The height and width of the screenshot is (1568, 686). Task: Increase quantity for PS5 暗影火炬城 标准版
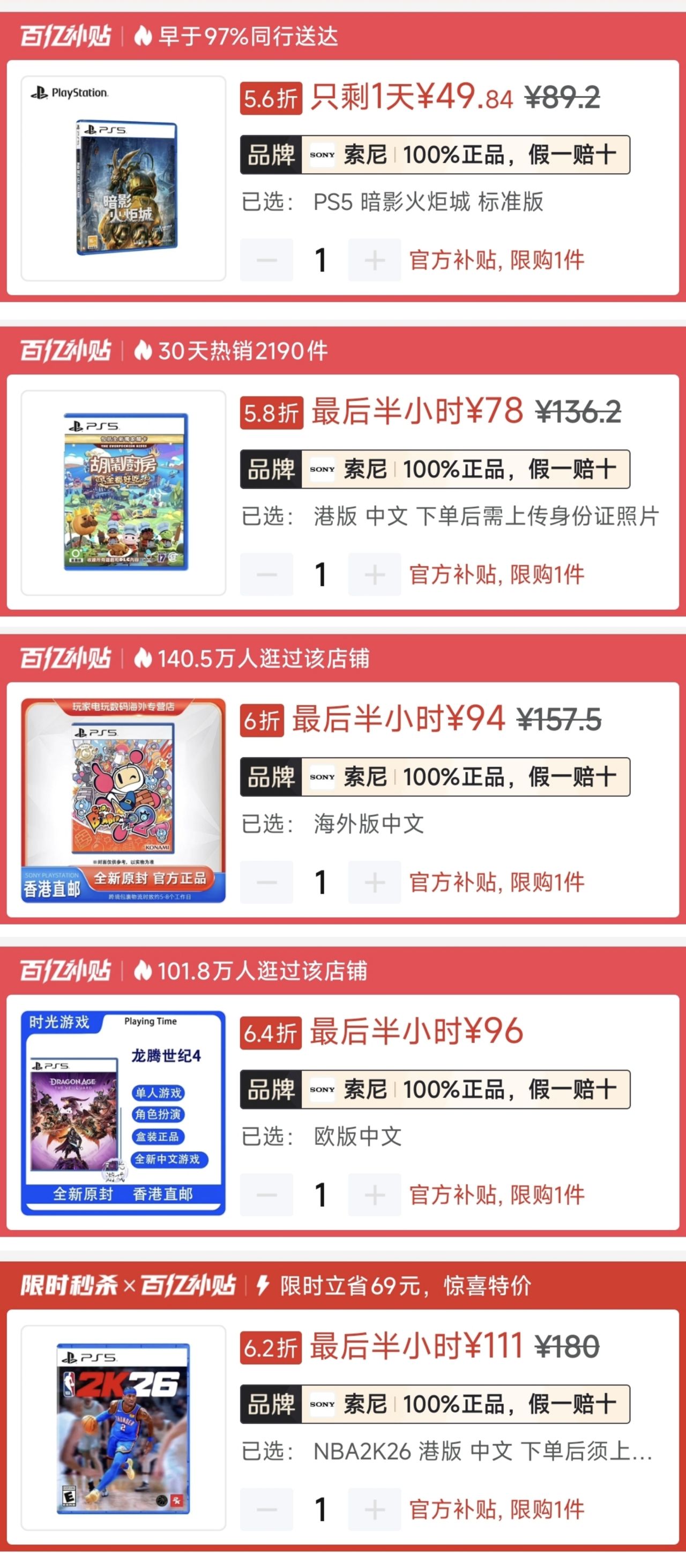[x=374, y=260]
